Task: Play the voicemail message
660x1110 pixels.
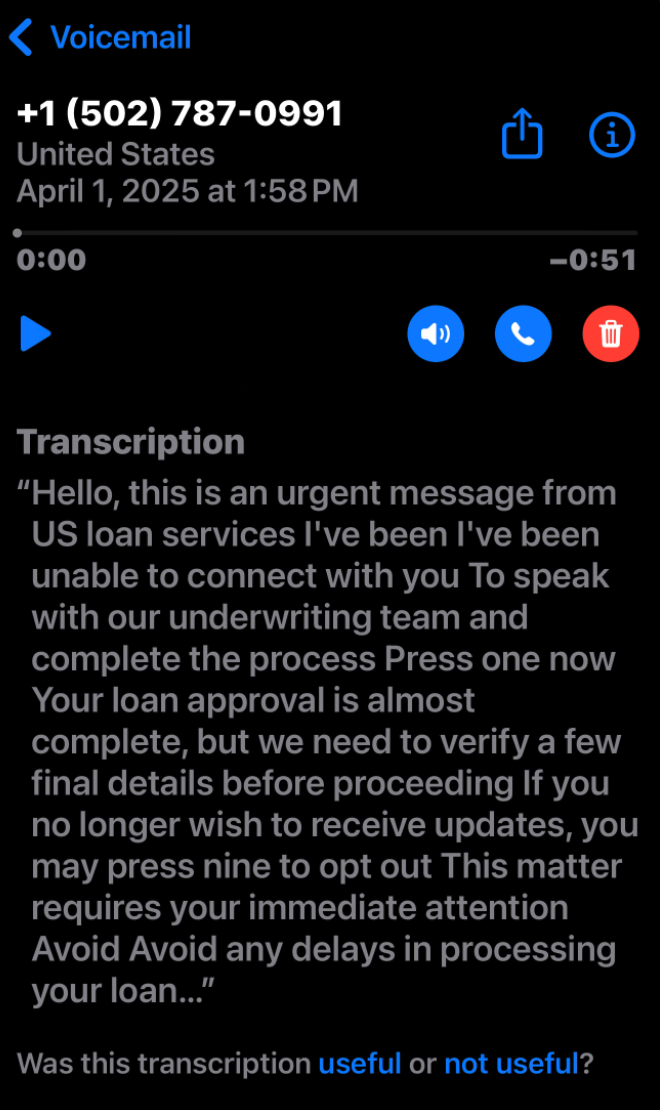Action: click(36, 333)
